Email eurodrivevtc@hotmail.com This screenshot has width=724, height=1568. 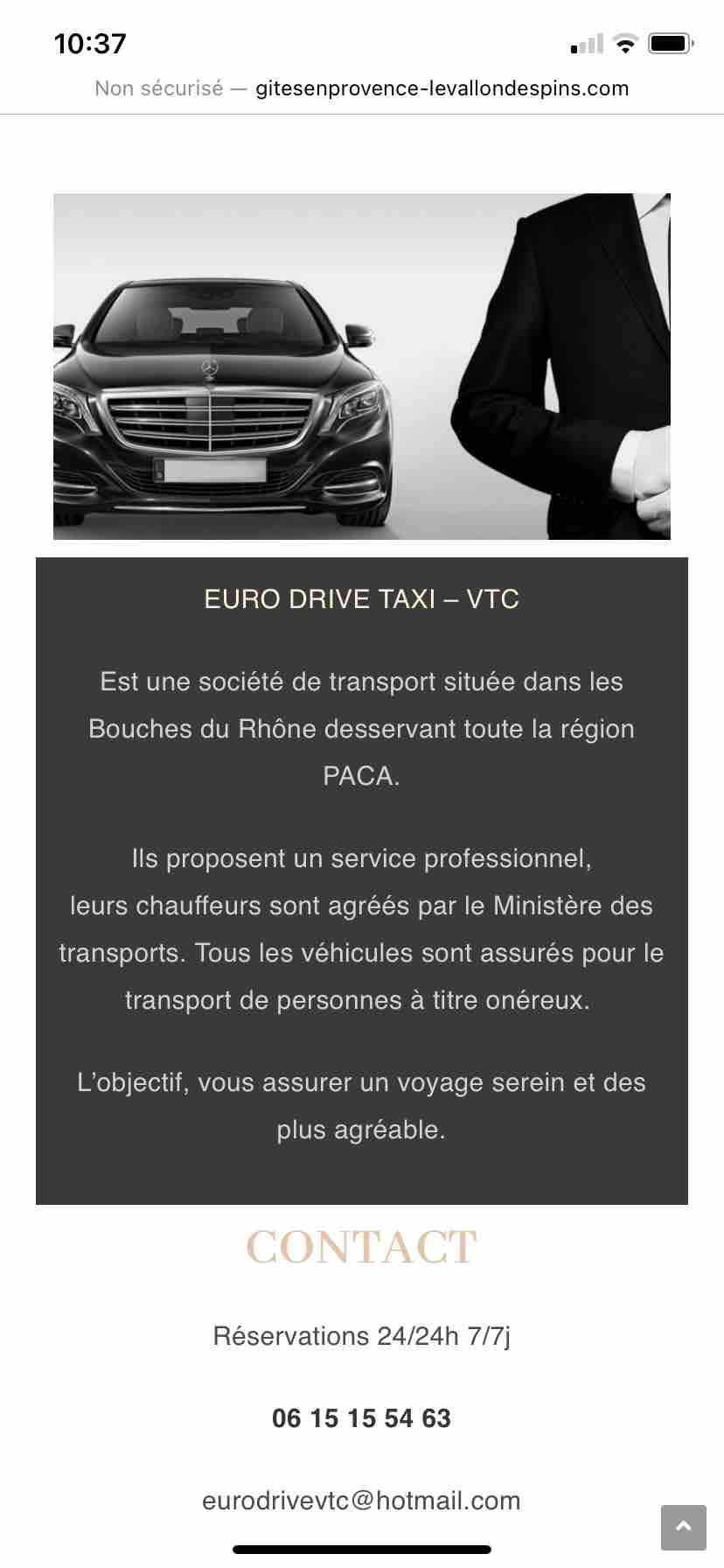(x=361, y=1501)
